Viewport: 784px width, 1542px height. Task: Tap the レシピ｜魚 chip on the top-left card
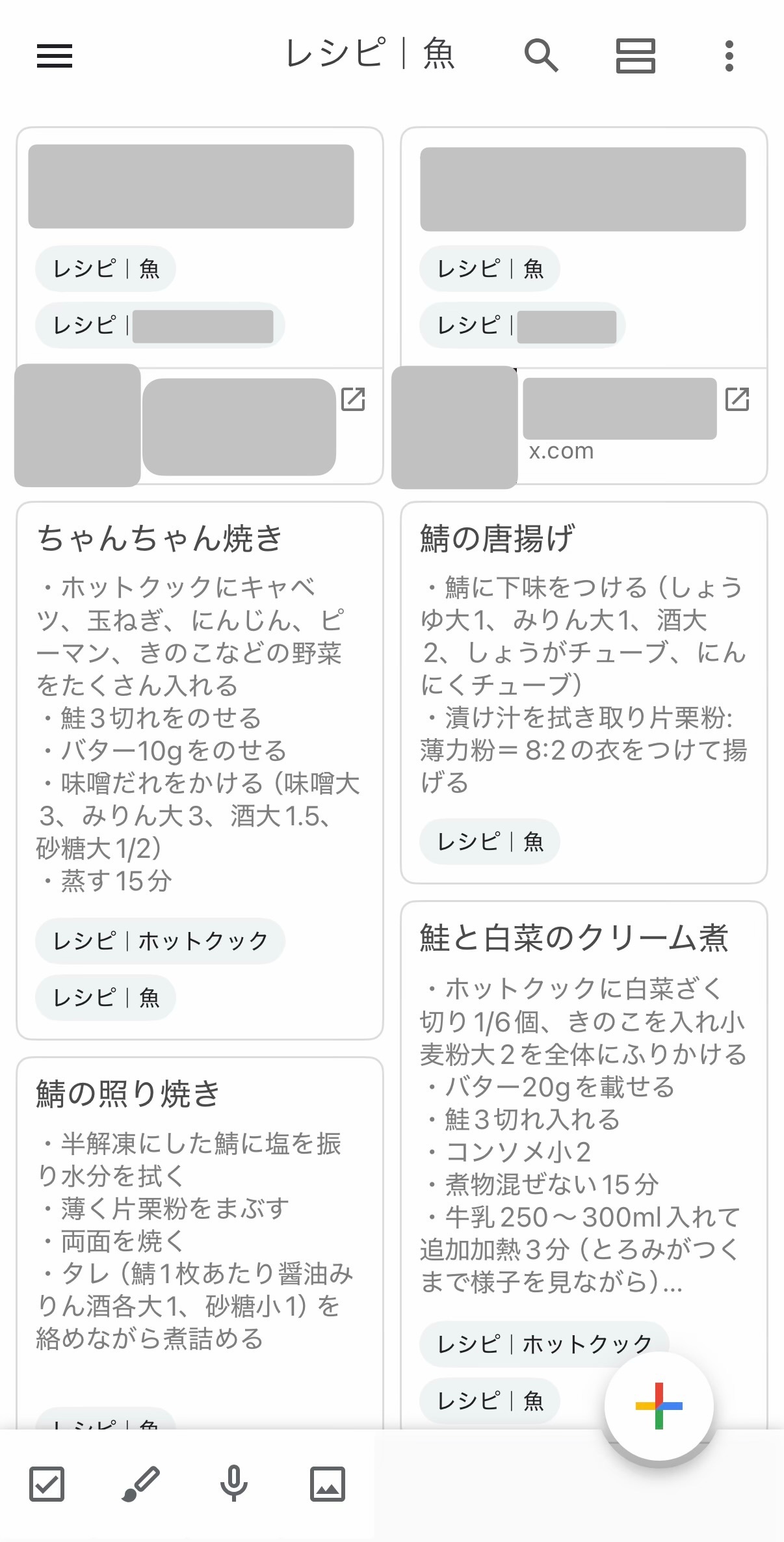coord(105,269)
